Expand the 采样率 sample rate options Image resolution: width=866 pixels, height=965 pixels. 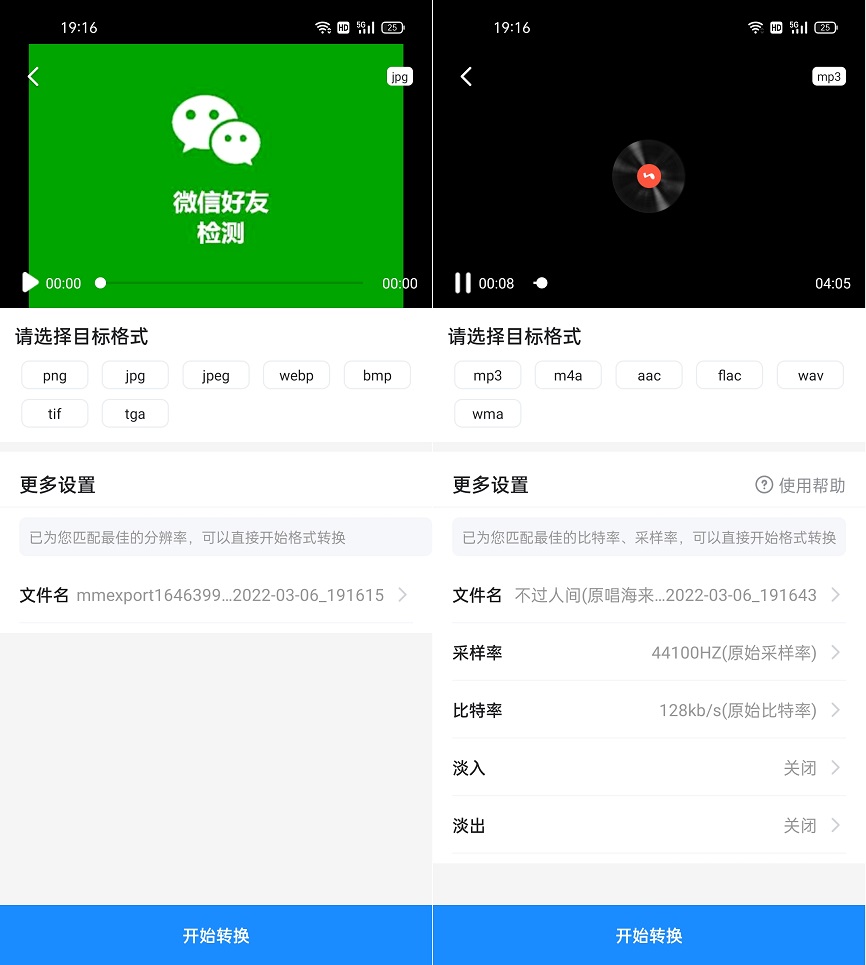tap(650, 653)
